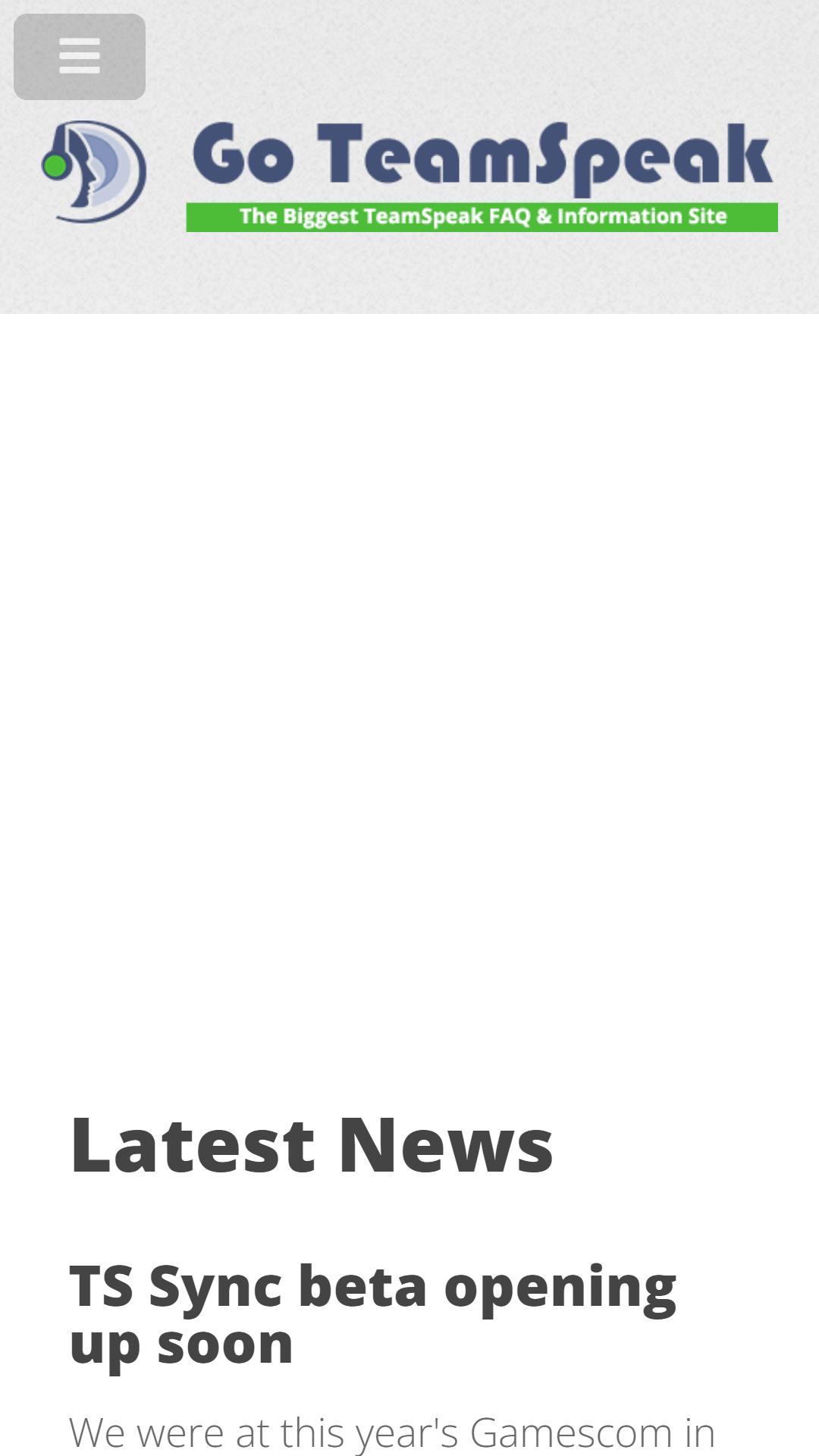
Task: Tap the Go TeamSpeak site banner
Action: coord(409,174)
